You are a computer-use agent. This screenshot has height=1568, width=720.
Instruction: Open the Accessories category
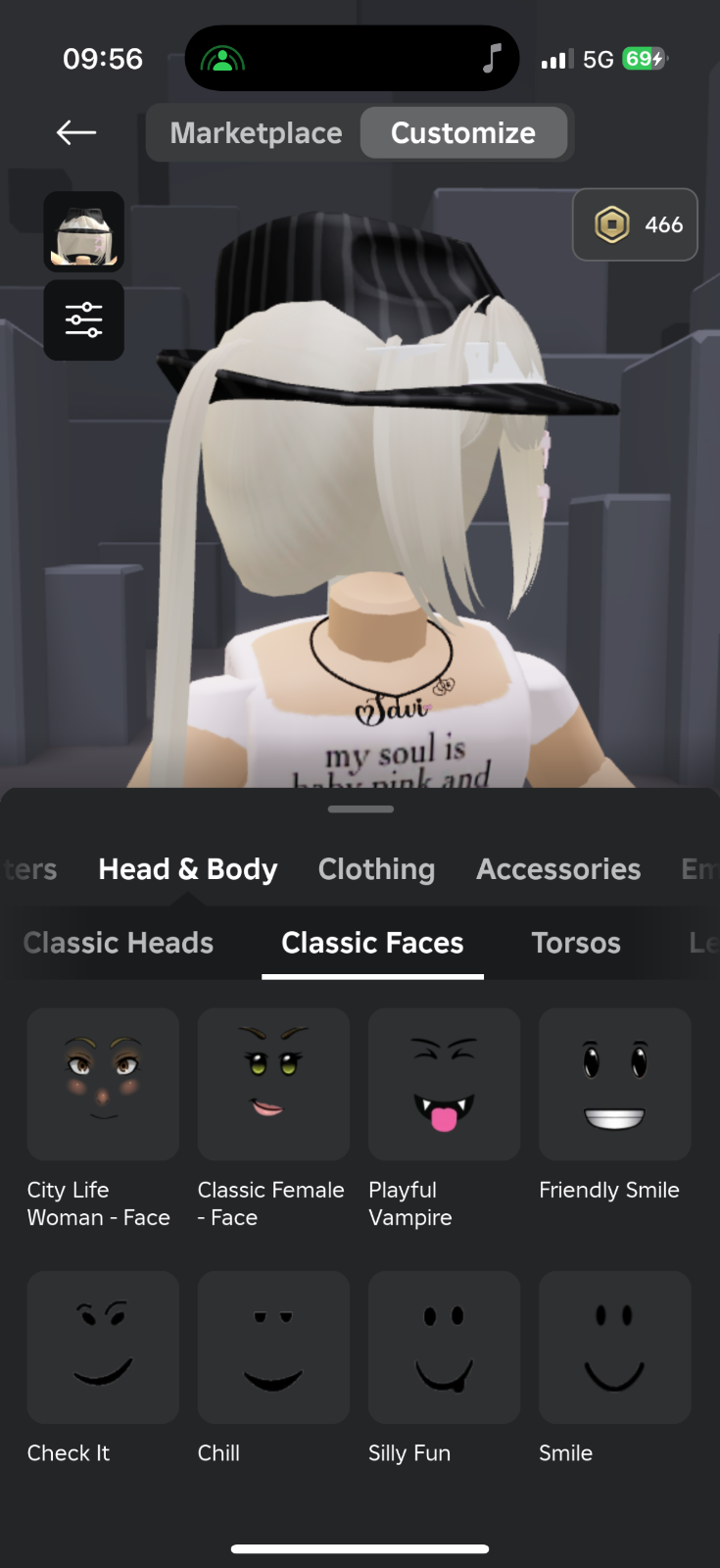(558, 869)
